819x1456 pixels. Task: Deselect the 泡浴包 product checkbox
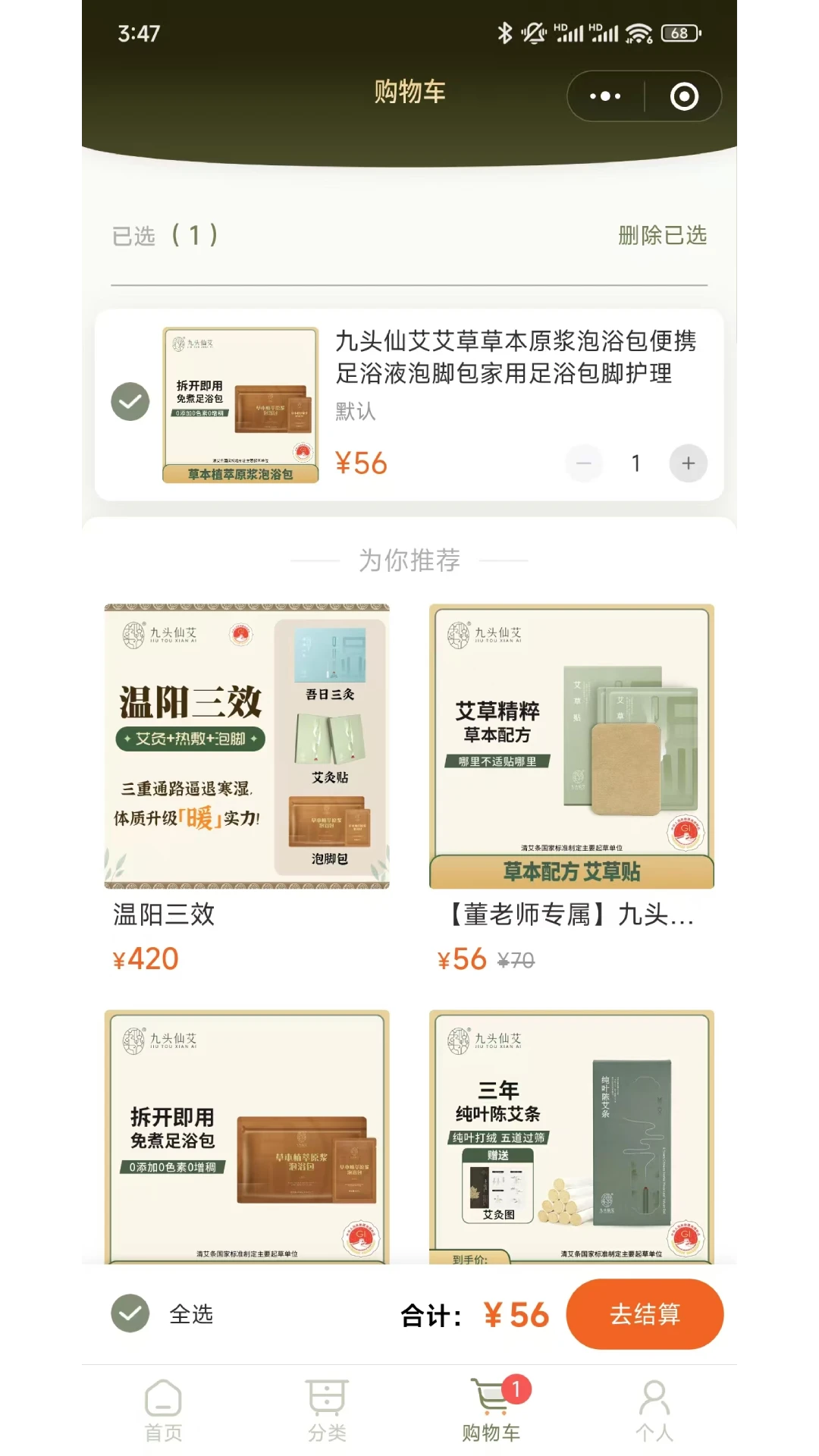tap(130, 400)
